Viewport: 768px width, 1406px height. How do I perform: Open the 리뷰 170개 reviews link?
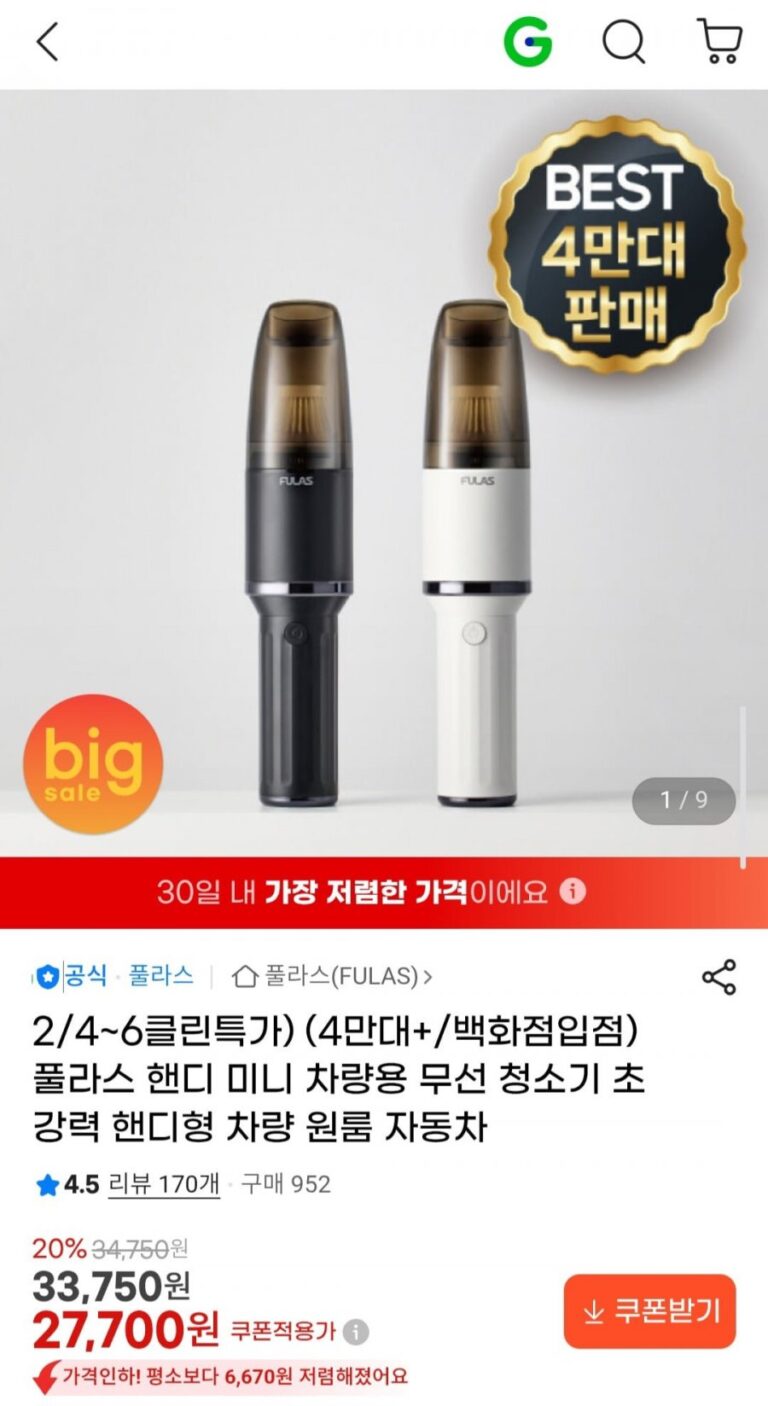(x=163, y=1185)
